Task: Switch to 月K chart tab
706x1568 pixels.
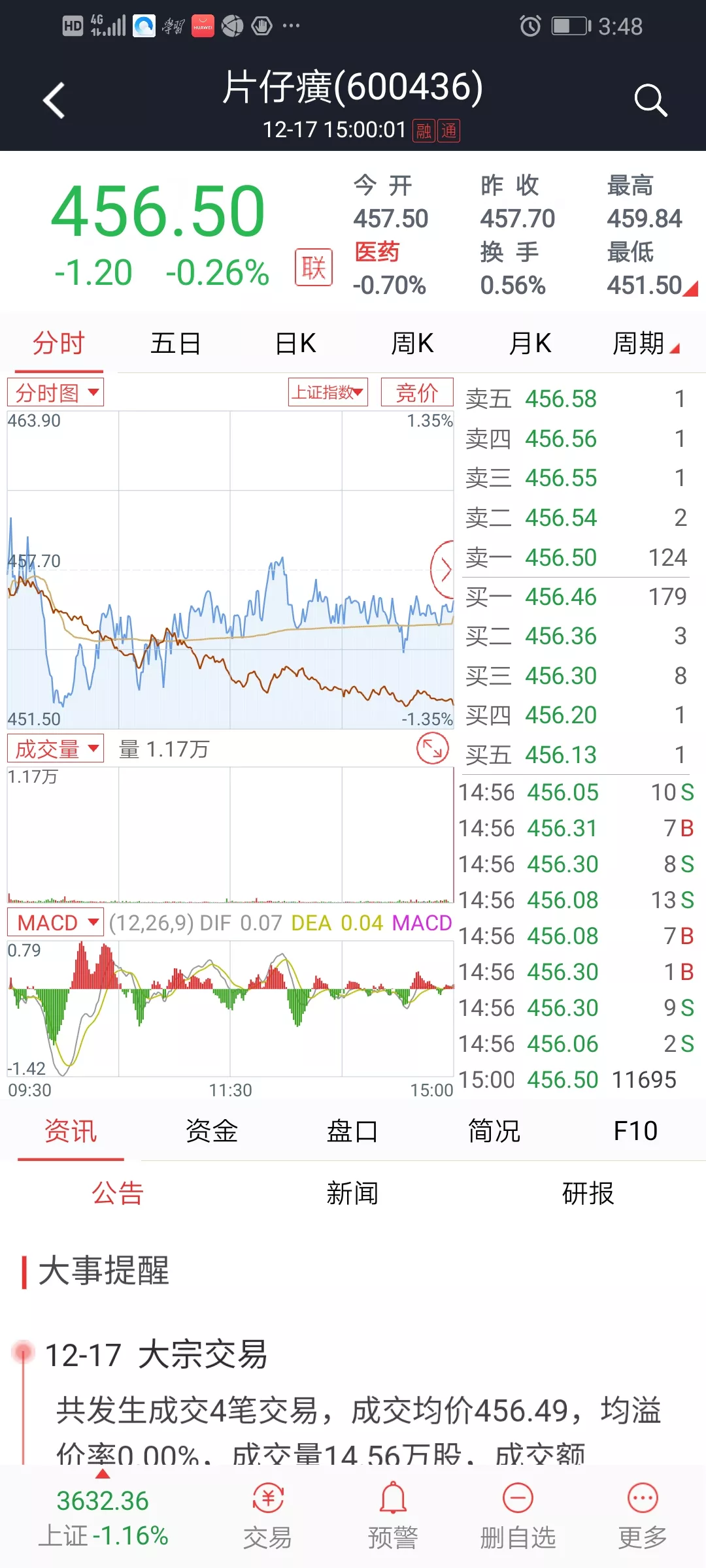Action: tap(530, 343)
